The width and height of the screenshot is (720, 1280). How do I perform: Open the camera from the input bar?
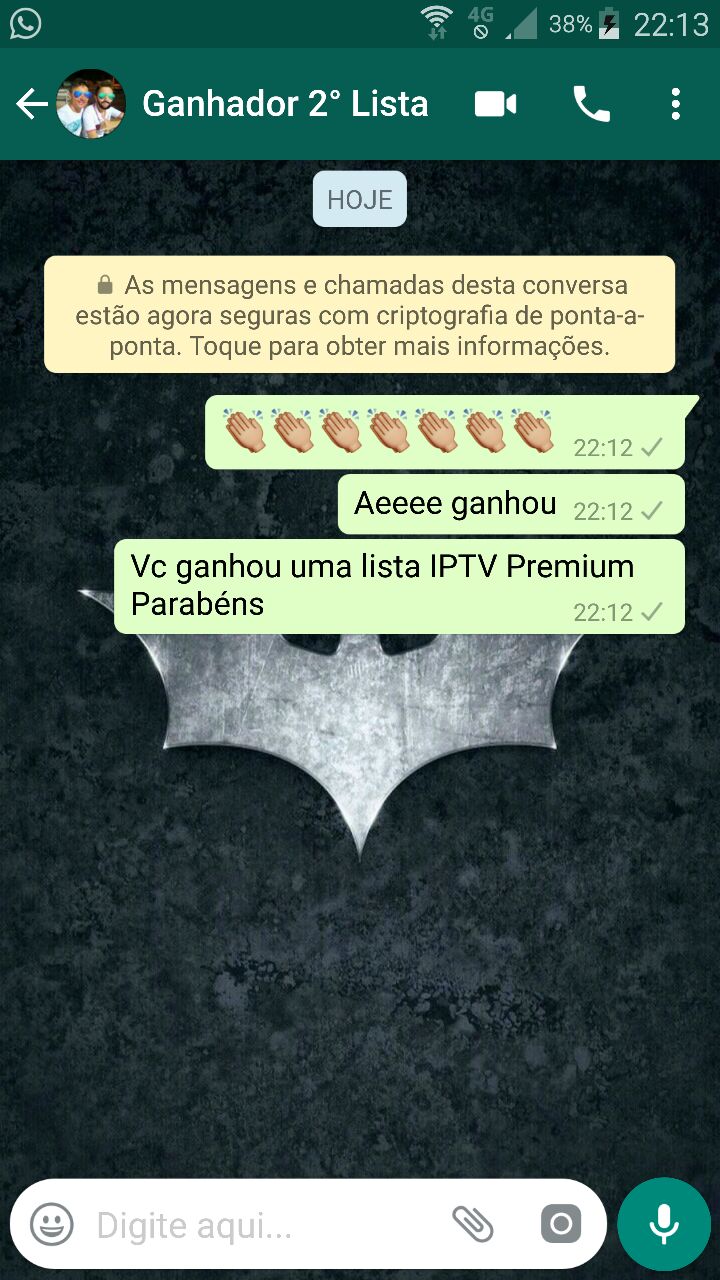pyautogui.click(x=561, y=1224)
